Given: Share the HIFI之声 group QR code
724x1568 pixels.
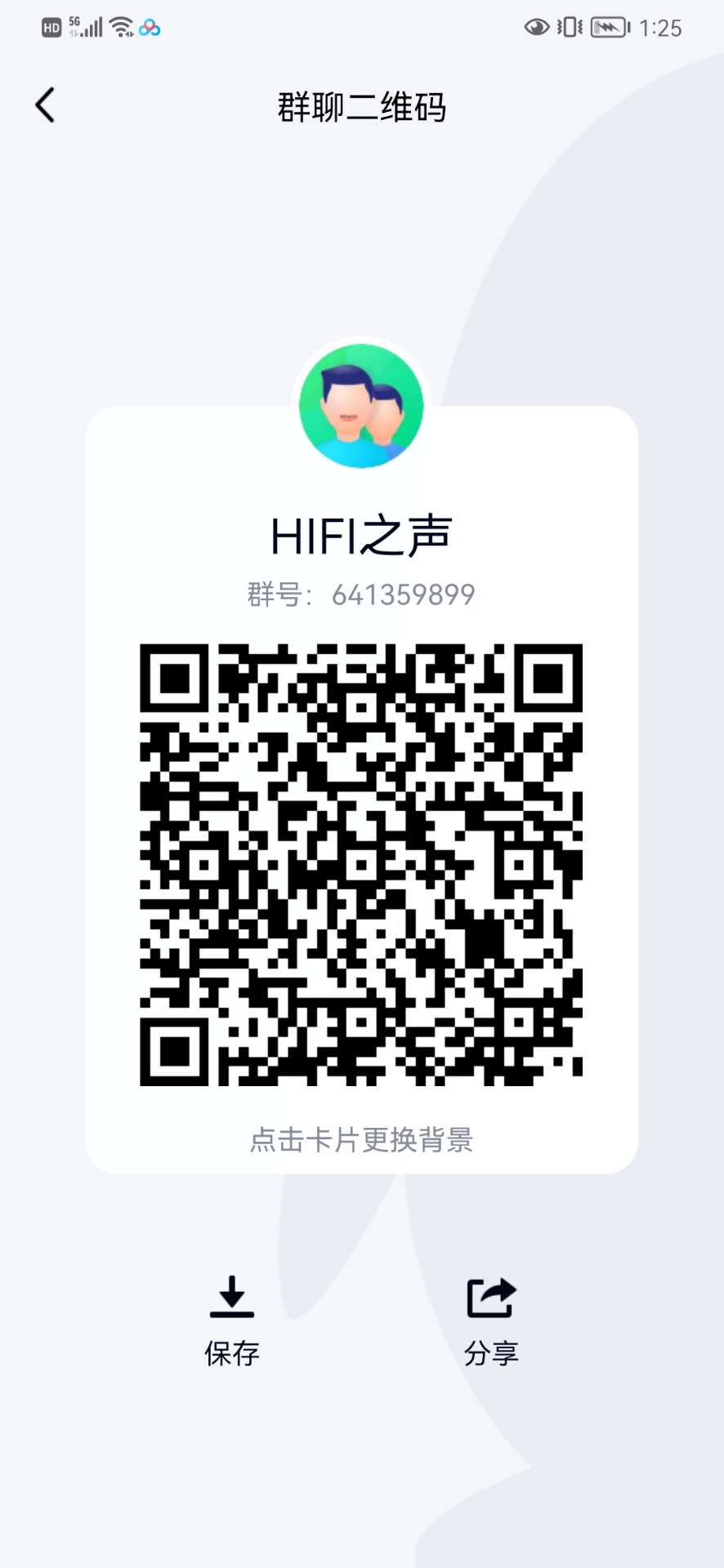Looking at the screenshot, I should coord(491,1318).
